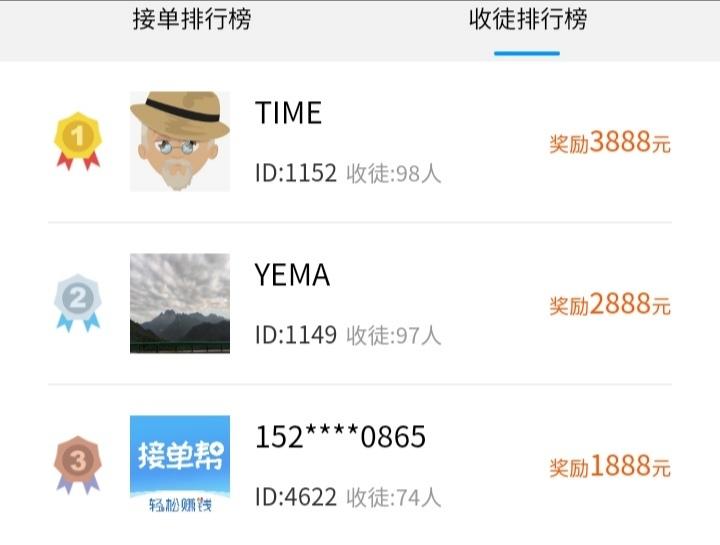This screenshot has height=545, width=720.
Task: Open YEMA's ranking entry
Action: point(360,304)
